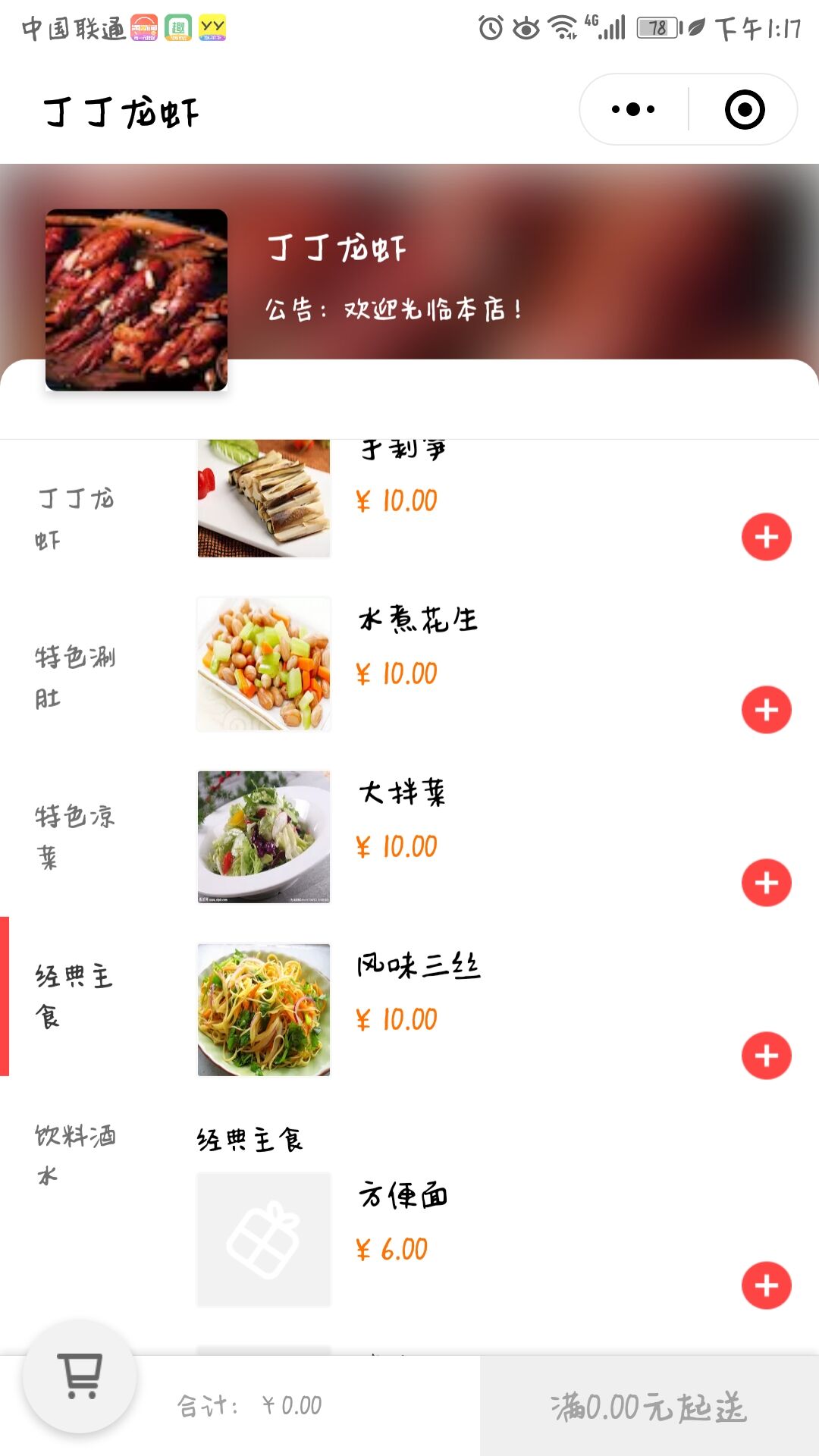The height and width of the screenshot is (1456, 819).
Task: Open the mini program more options menu
Action: 633,109
